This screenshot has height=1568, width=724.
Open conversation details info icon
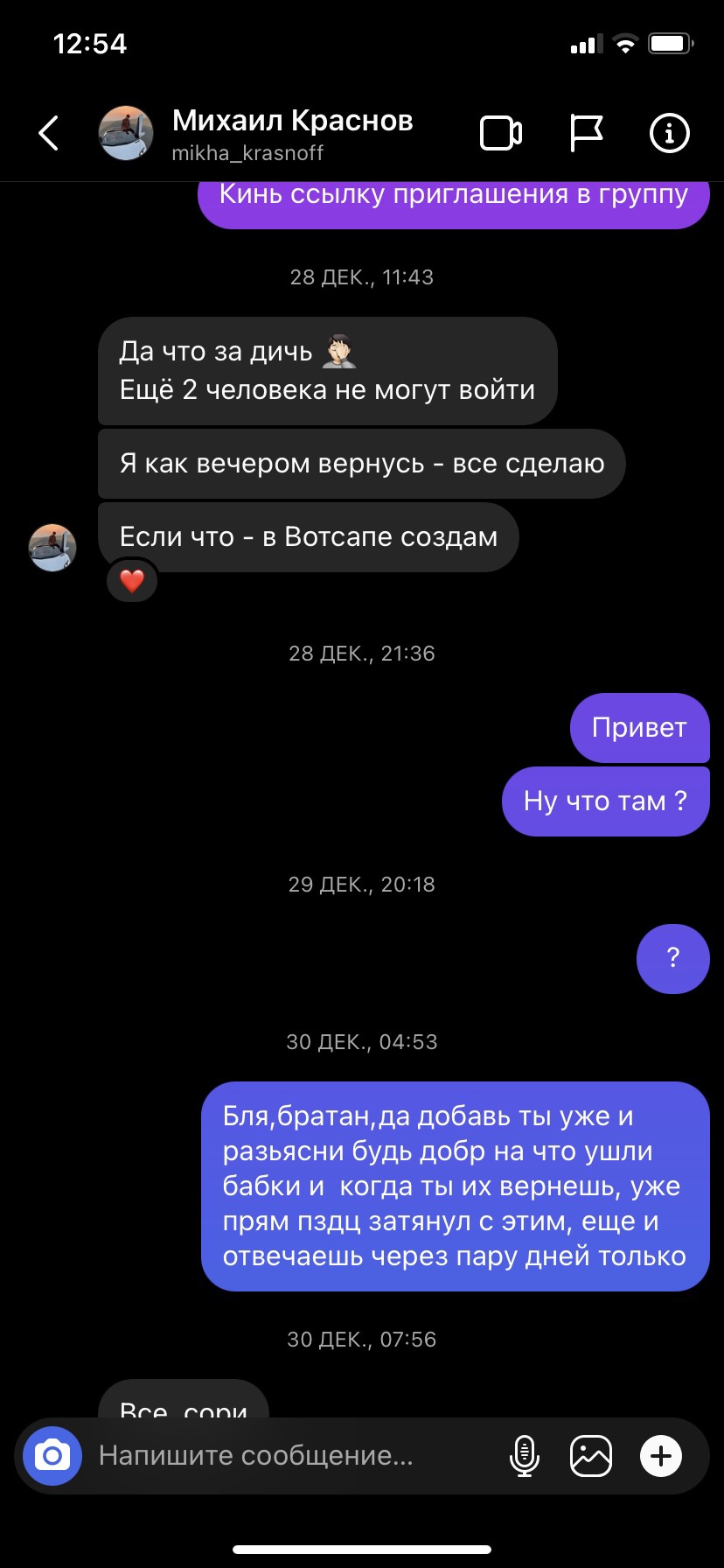pyautogui.click(x=670, y=134)
